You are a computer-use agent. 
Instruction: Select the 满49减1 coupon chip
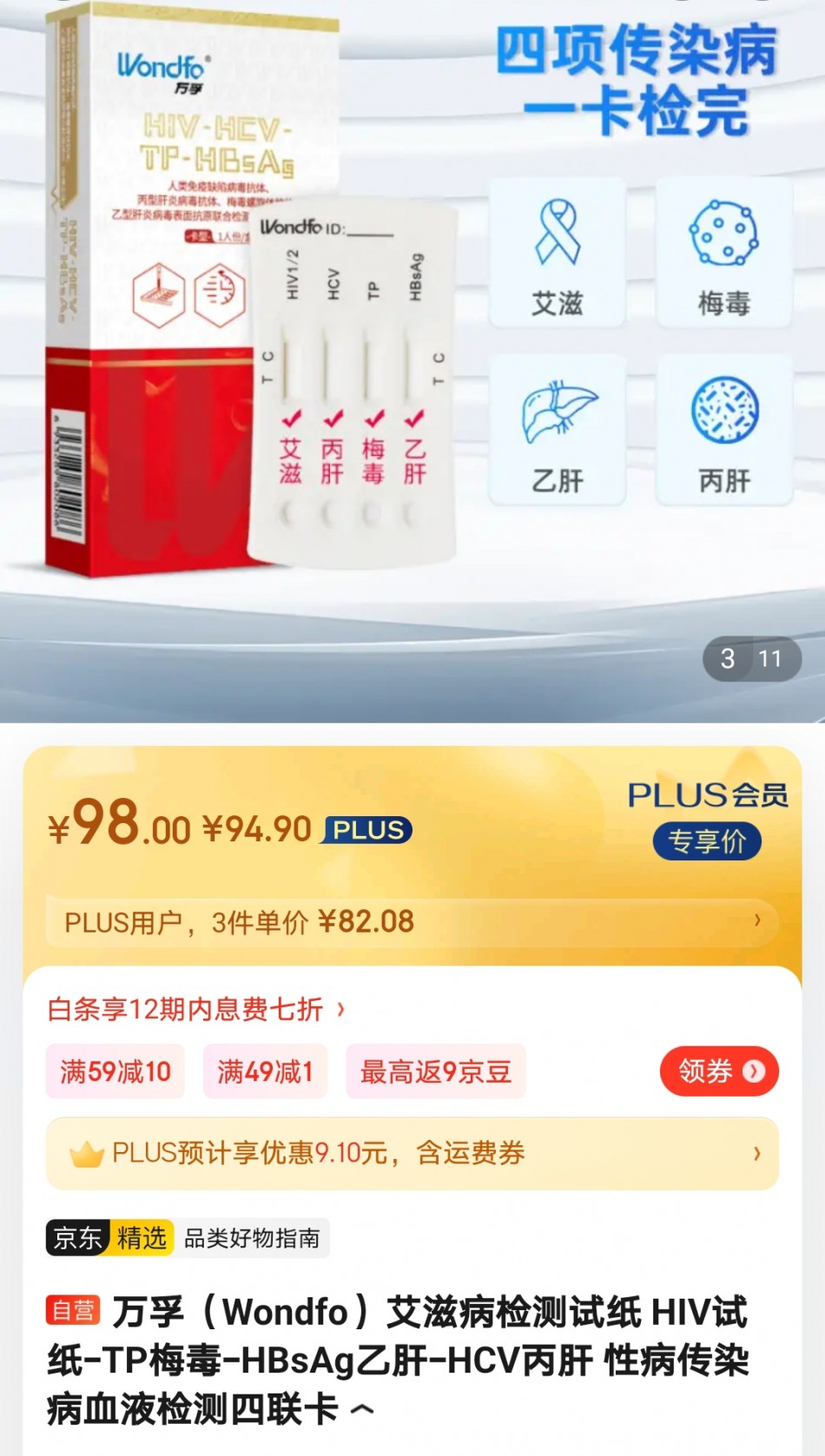coord(265,1071)
